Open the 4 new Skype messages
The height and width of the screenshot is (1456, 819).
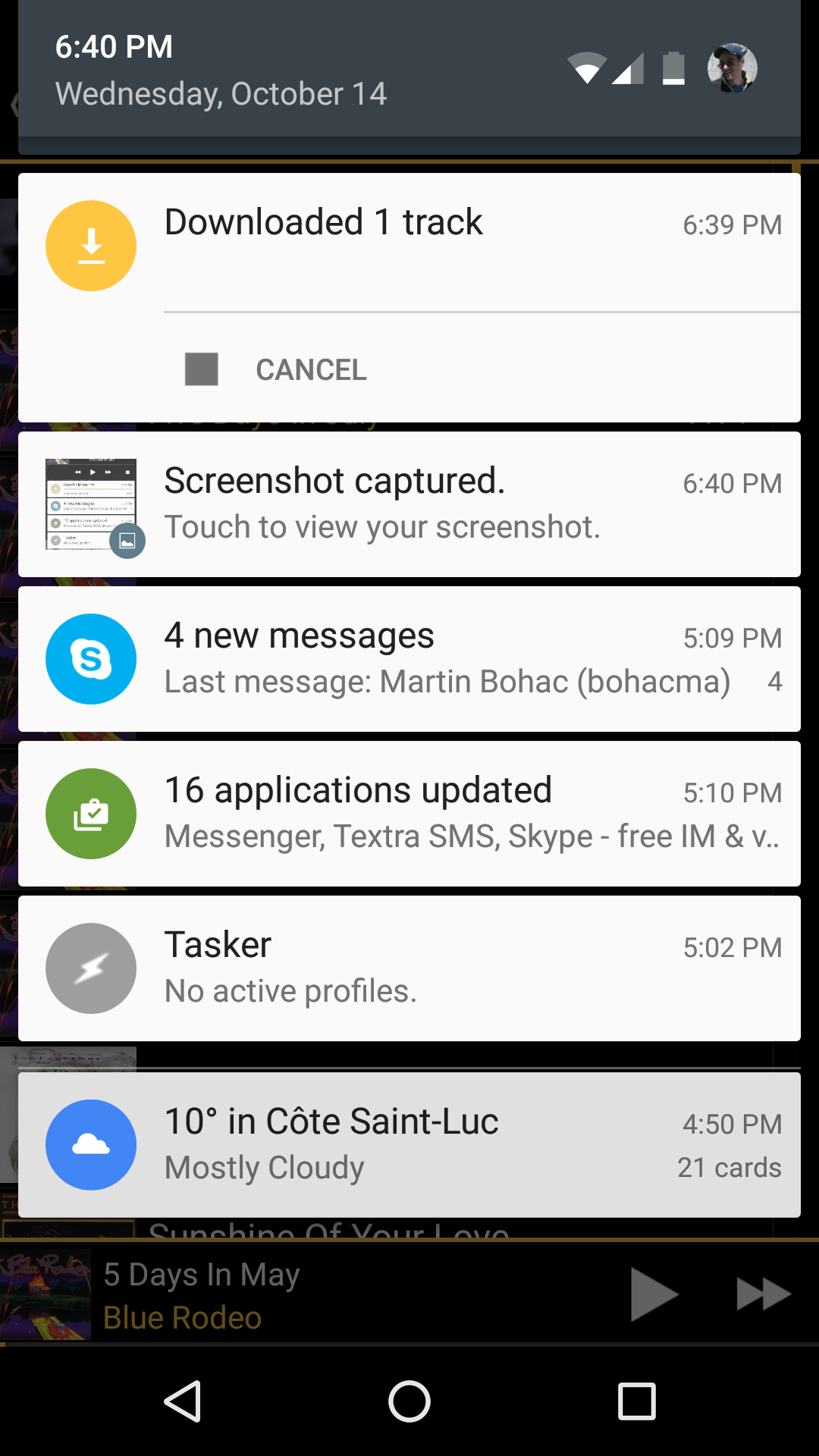coord(409,659)
